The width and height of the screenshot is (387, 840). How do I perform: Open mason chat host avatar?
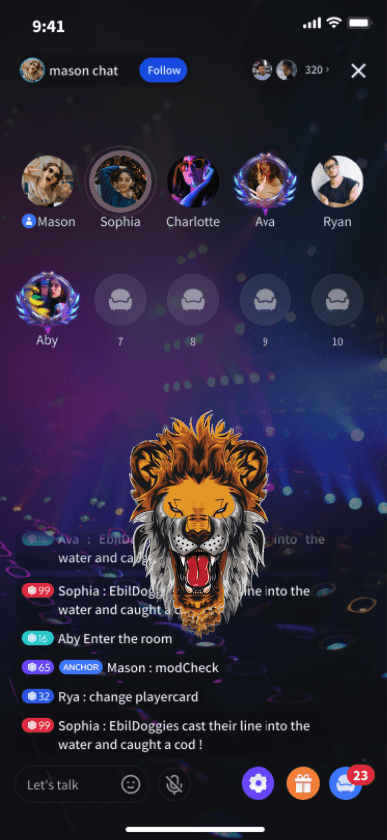(32, 70)
